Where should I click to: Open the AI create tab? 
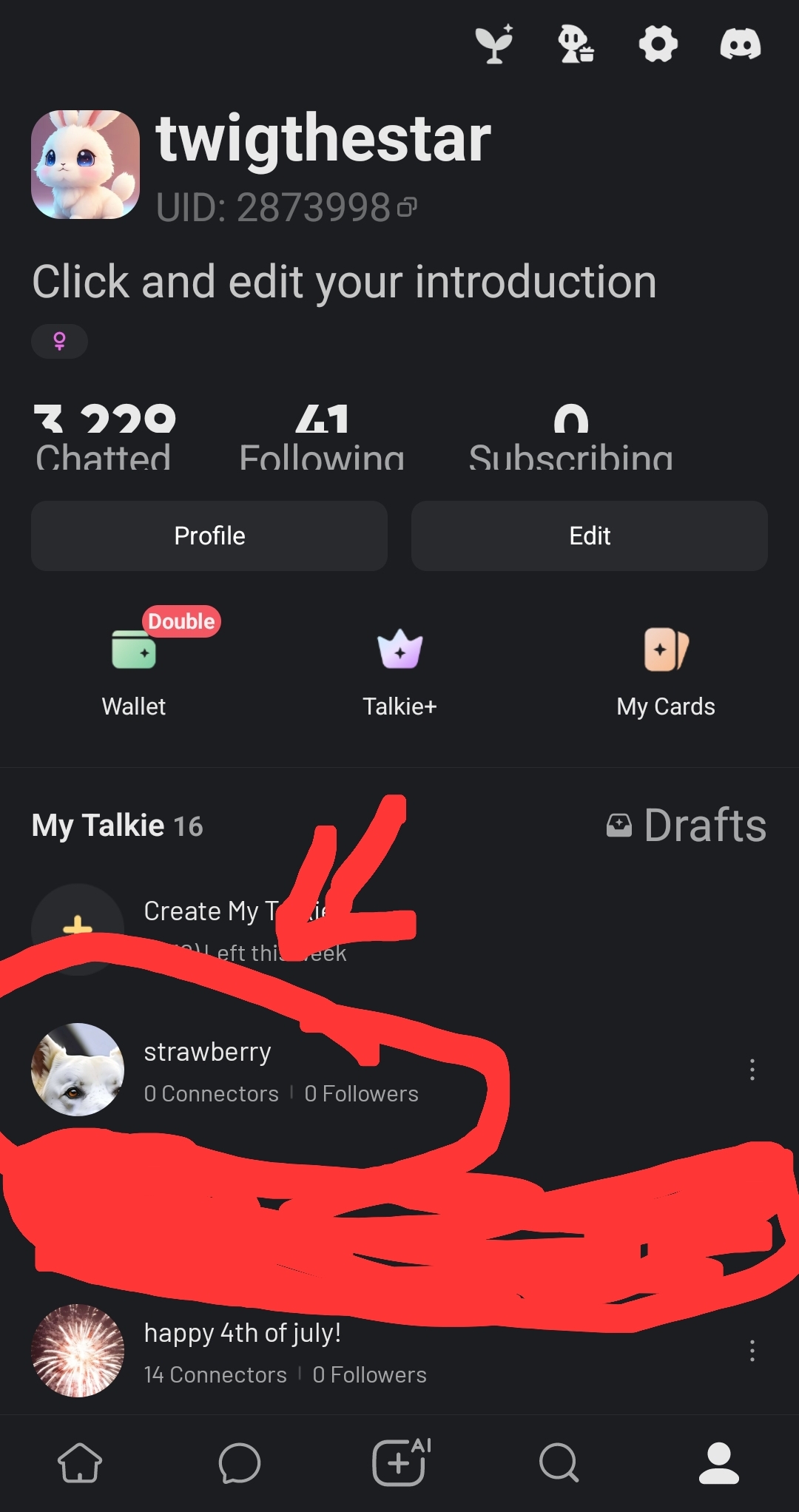click(399, 1462)
